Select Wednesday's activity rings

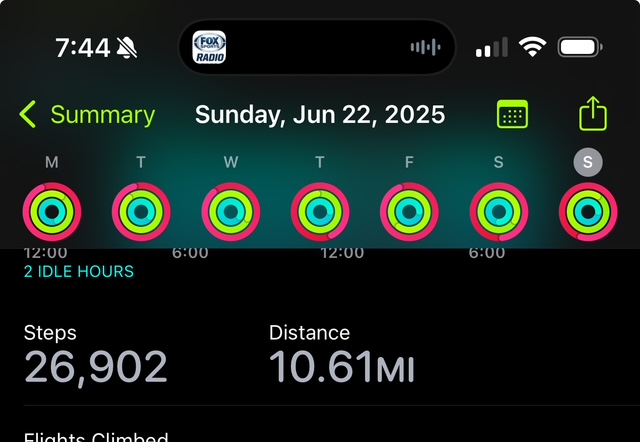(x=231, y=212)
